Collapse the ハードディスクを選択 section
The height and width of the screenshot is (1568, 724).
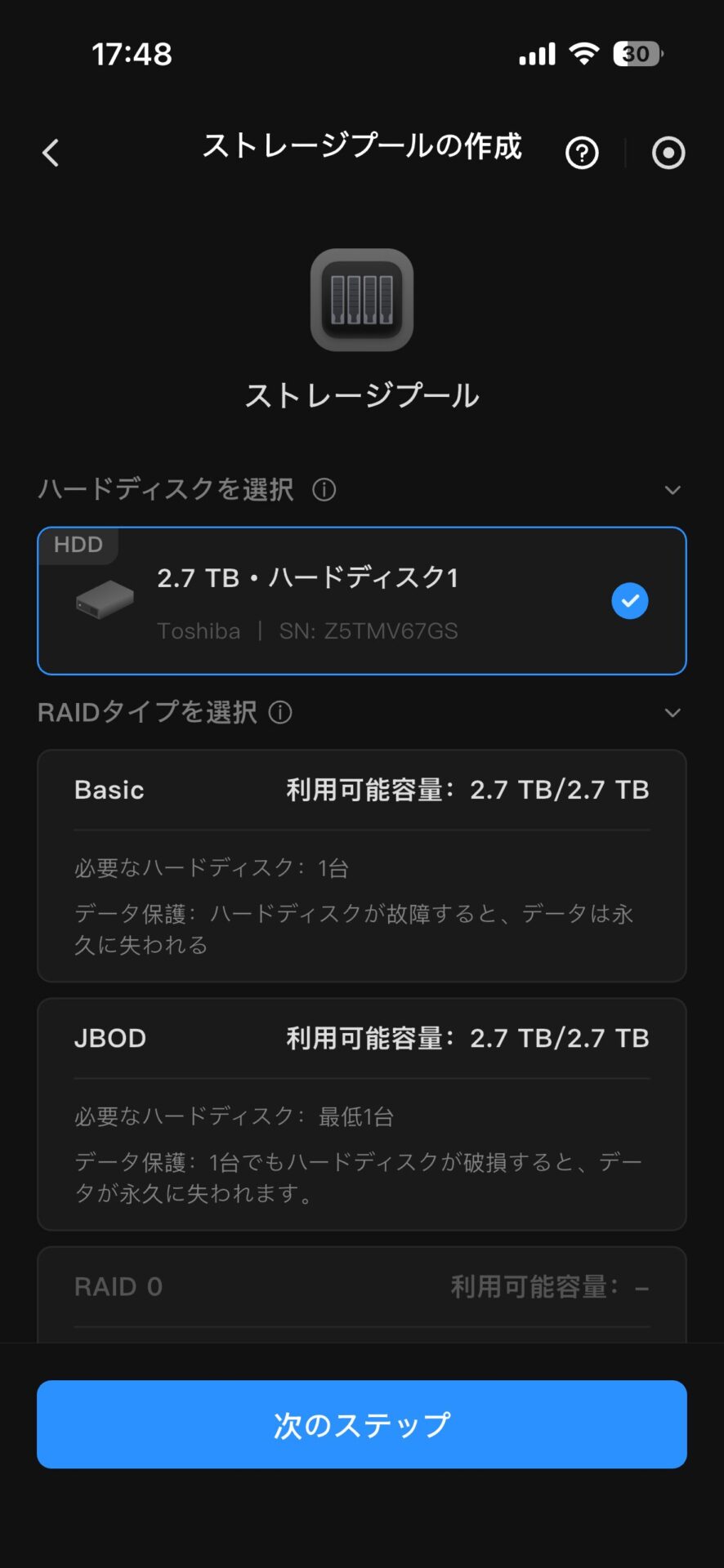click(672, 490)
